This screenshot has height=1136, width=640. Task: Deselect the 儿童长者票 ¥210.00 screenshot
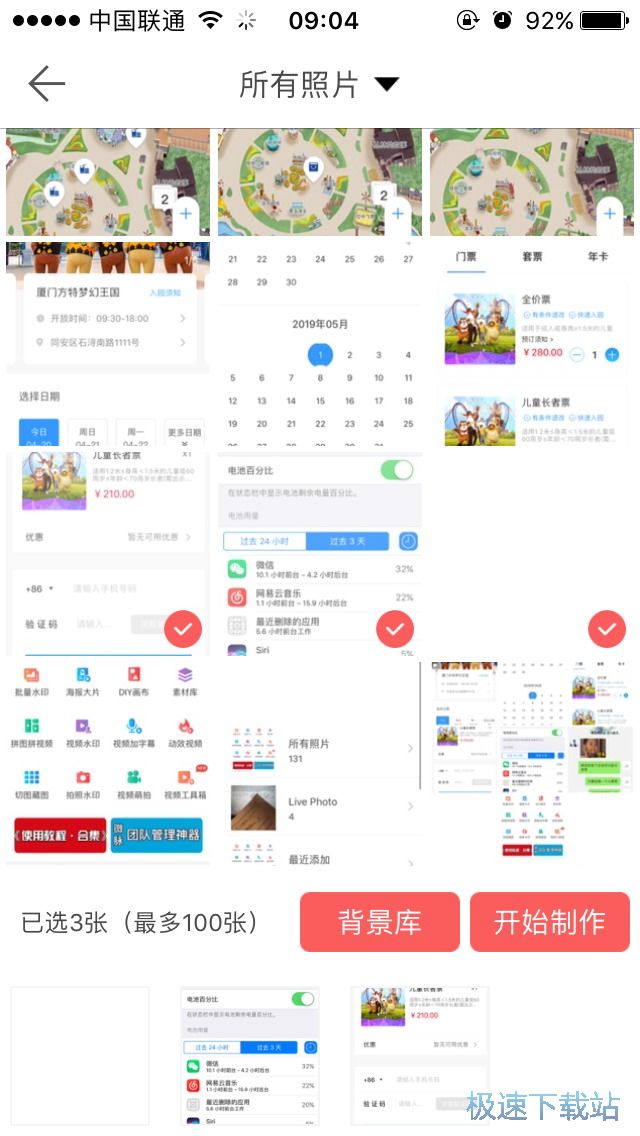tap(182, 629)
